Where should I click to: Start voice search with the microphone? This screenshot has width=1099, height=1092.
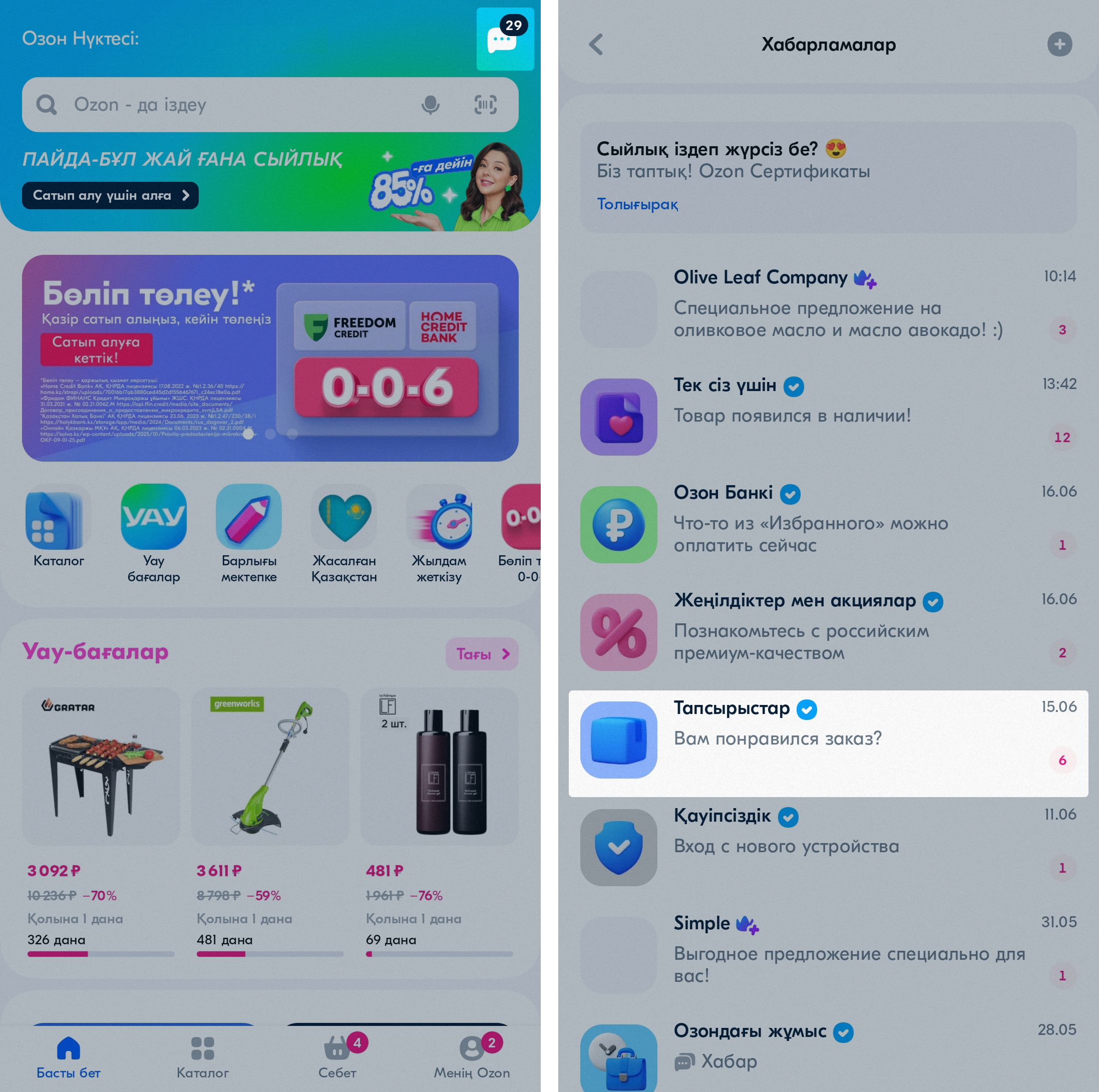pos(430,105)
